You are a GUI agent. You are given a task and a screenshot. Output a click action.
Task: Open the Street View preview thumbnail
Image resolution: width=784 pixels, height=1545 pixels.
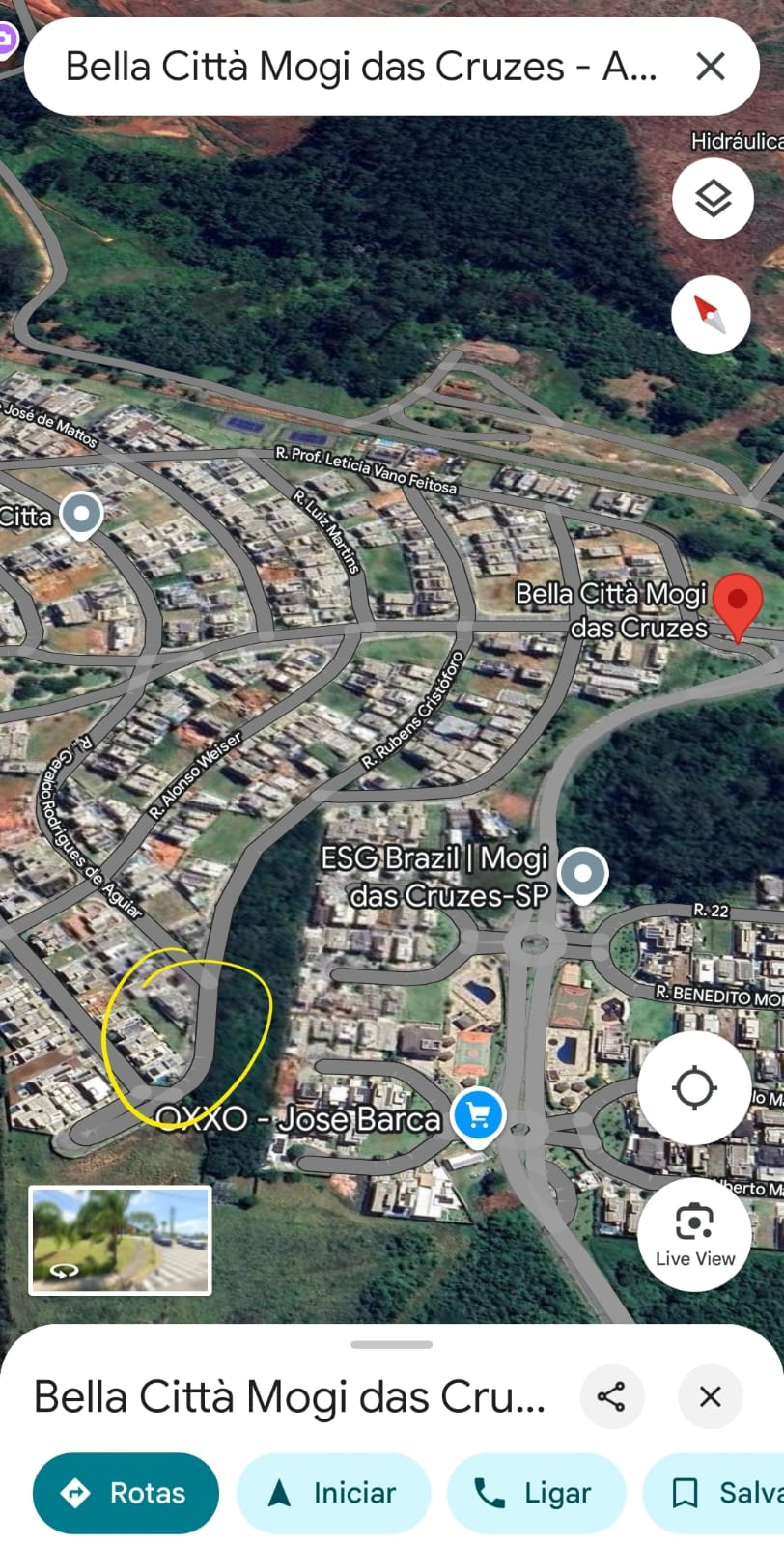120,1240
